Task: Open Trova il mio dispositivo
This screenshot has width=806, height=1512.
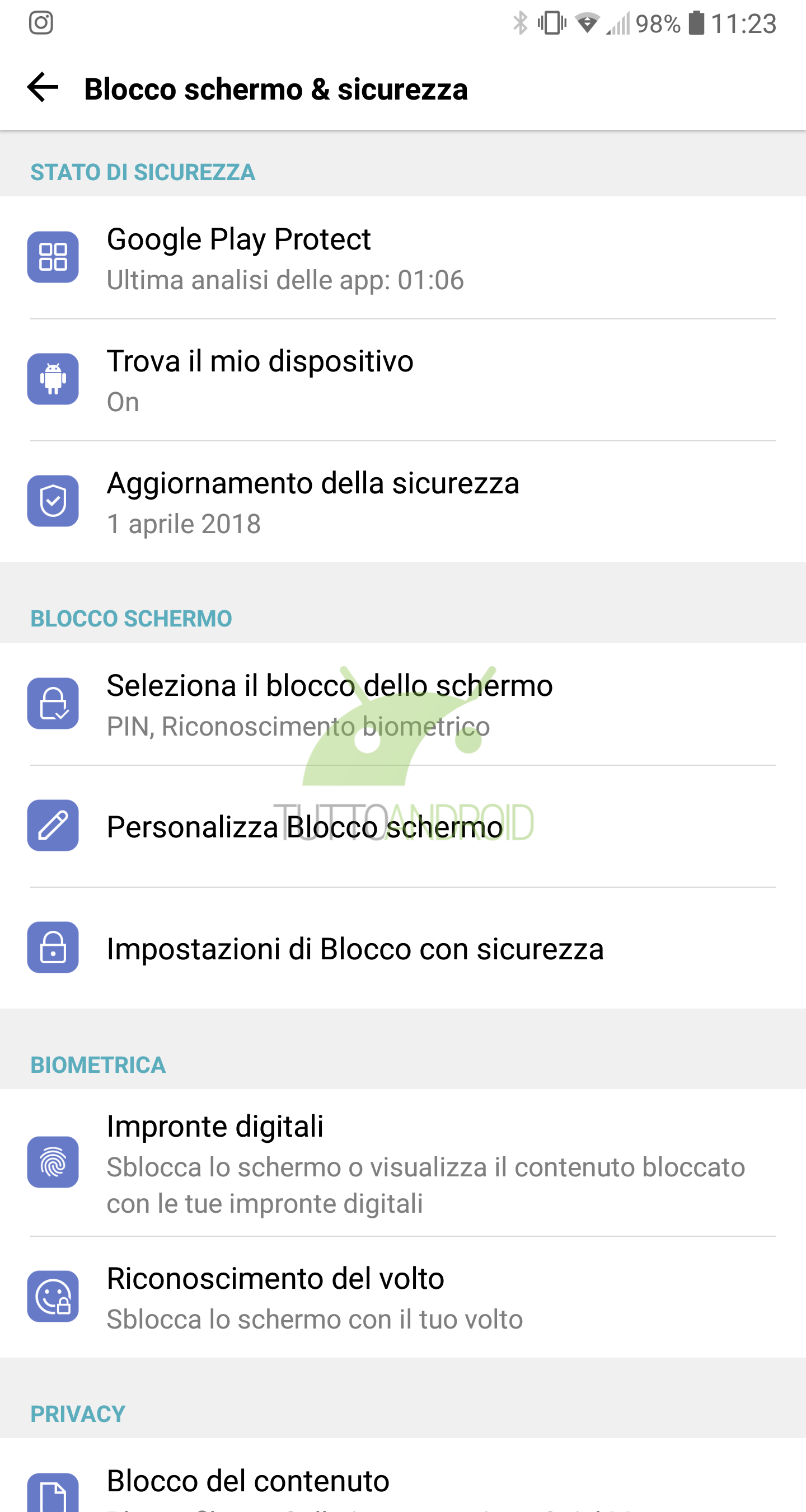Action: tap(403, 380)
